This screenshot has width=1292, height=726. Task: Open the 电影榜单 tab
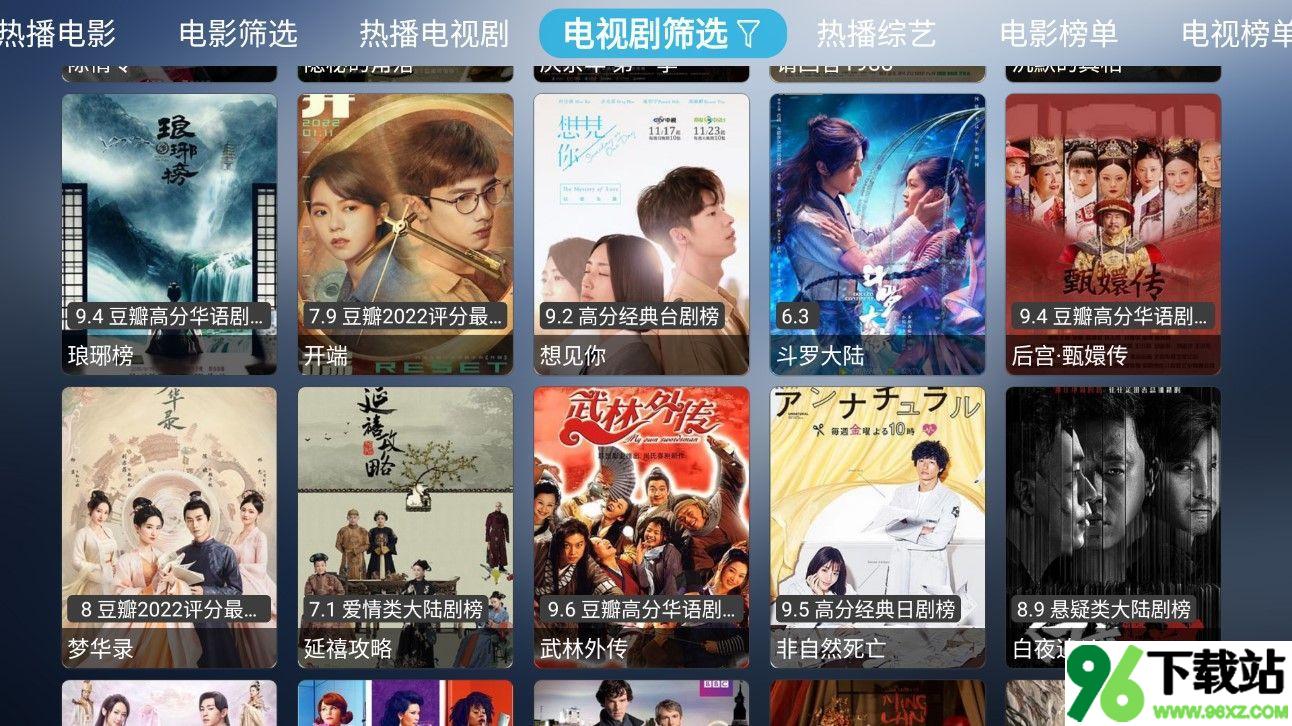coord(1058,34)
